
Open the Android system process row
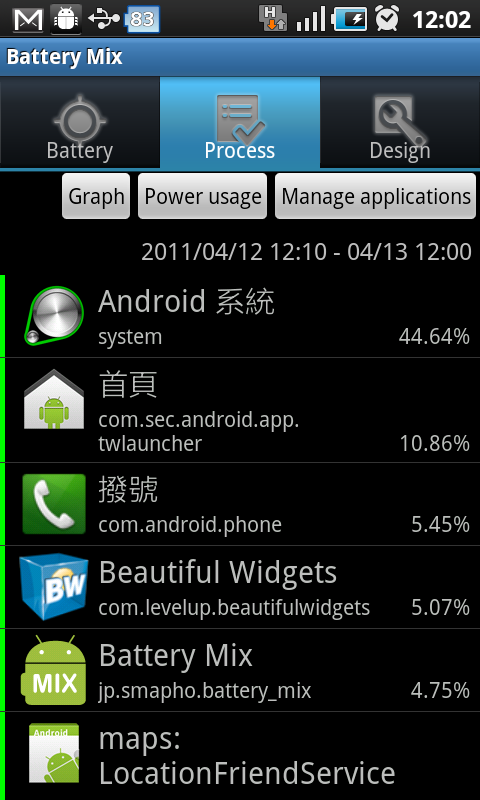[240, 316]
